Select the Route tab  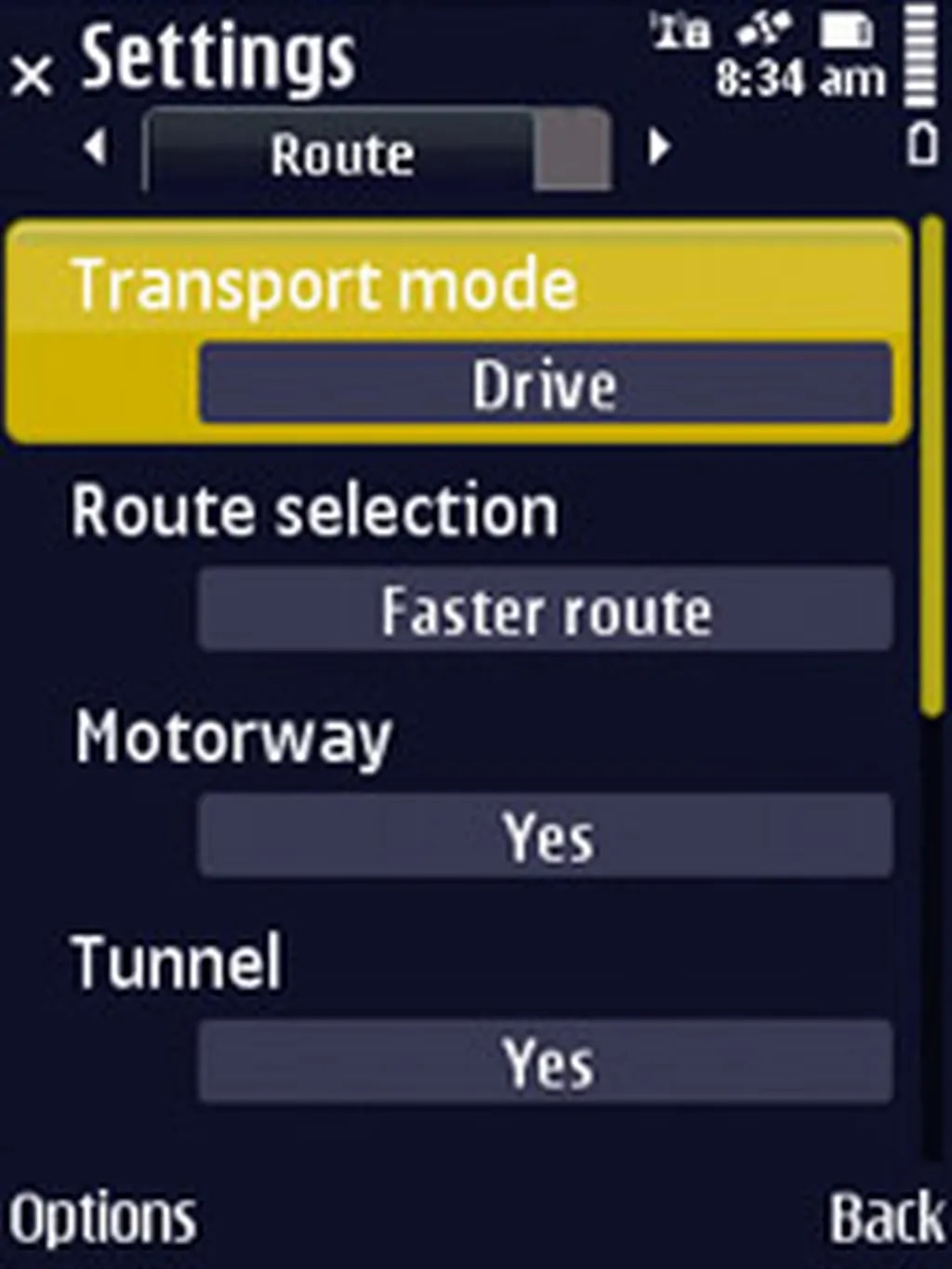342,152
